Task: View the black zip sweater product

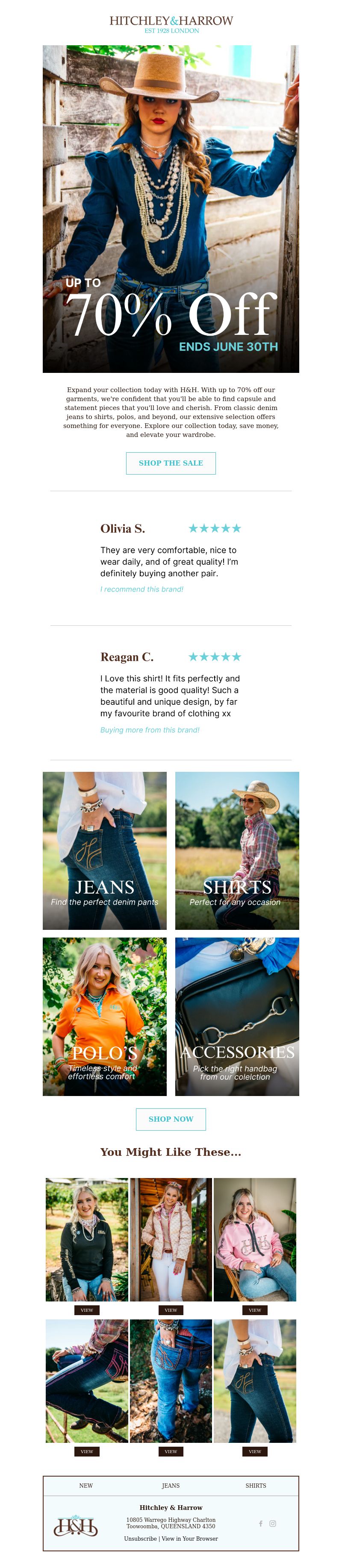Action: (x=86, y=1309)
